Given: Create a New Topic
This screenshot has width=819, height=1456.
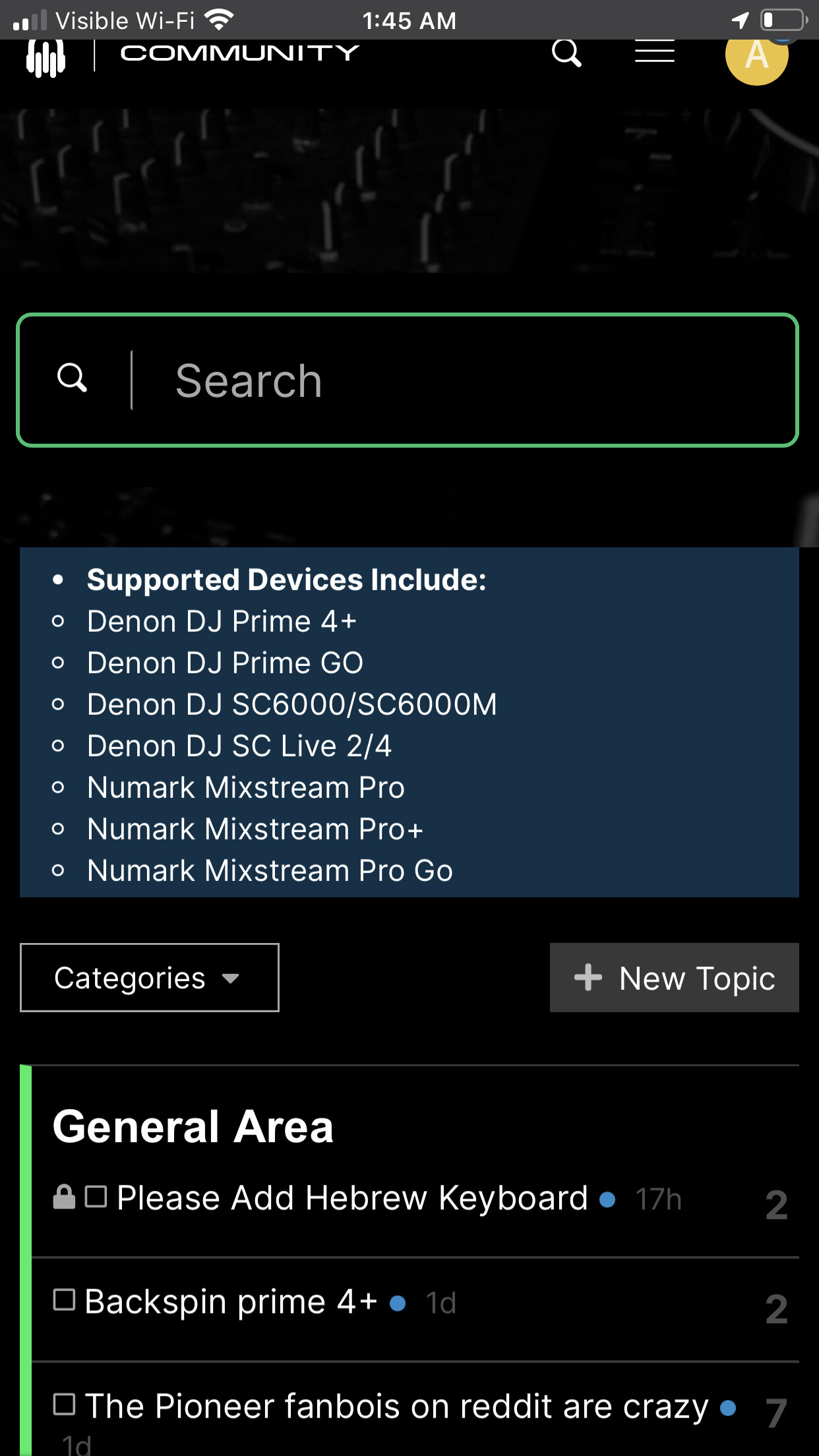Looking at the screenshot, I should (x=674, y=977).
